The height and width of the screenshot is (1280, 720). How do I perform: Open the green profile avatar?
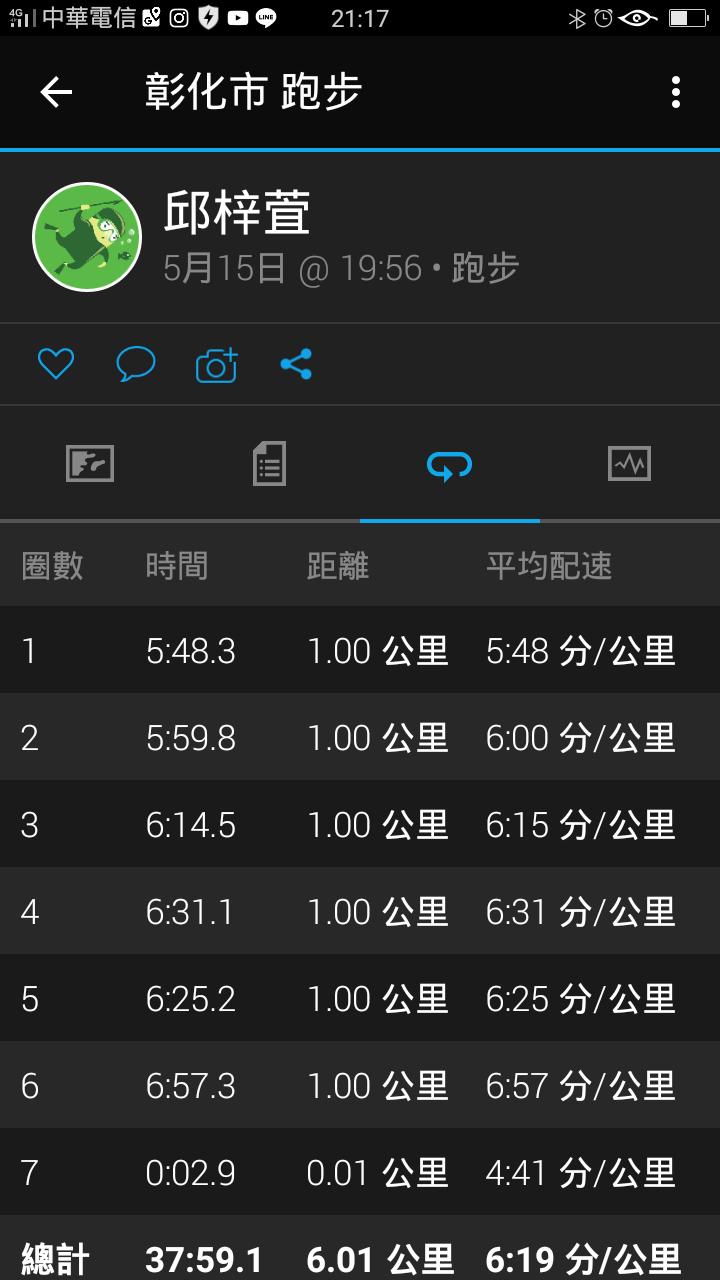pos(87,237)
